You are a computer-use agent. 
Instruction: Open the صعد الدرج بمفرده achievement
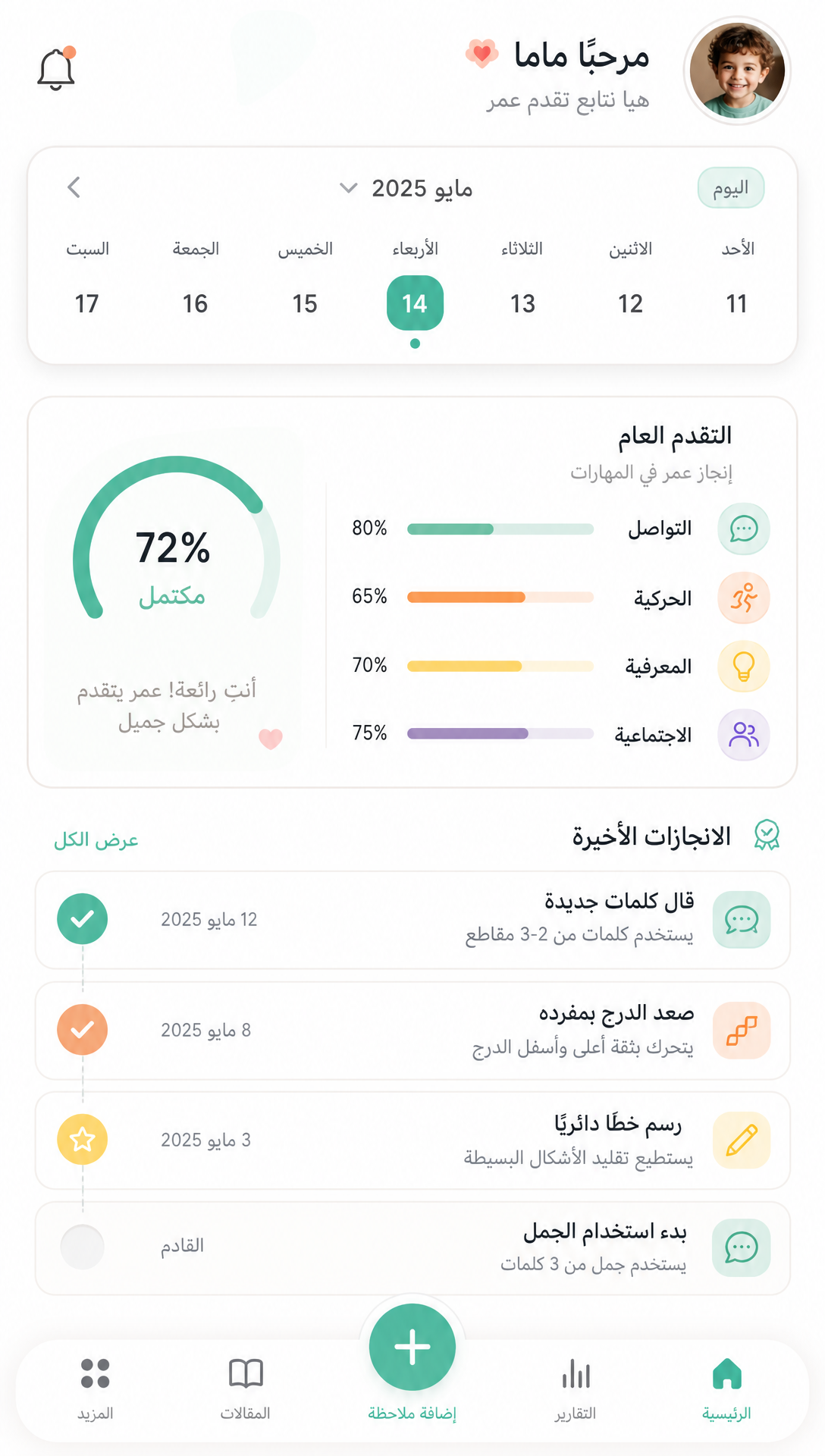412,1031
